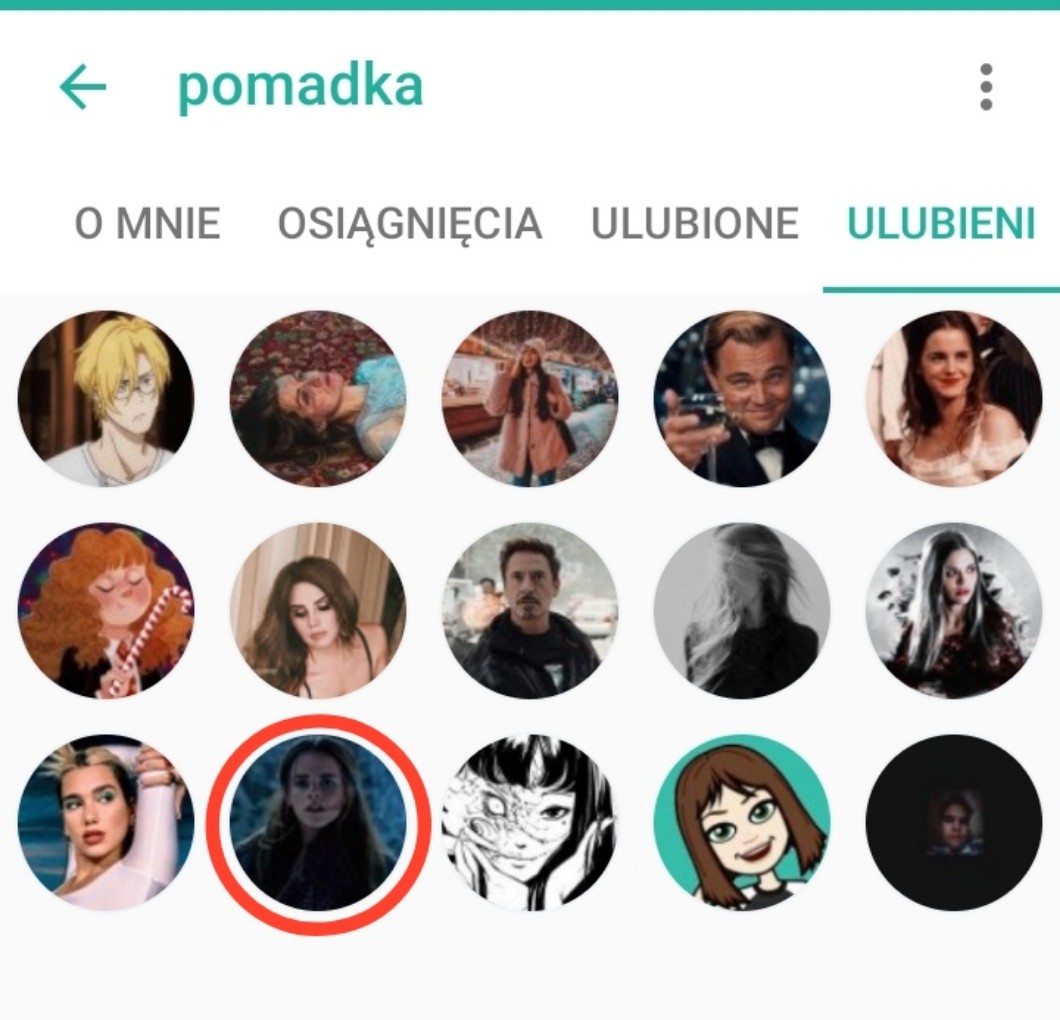Tap the mostly black avatar with small photo

954,824
